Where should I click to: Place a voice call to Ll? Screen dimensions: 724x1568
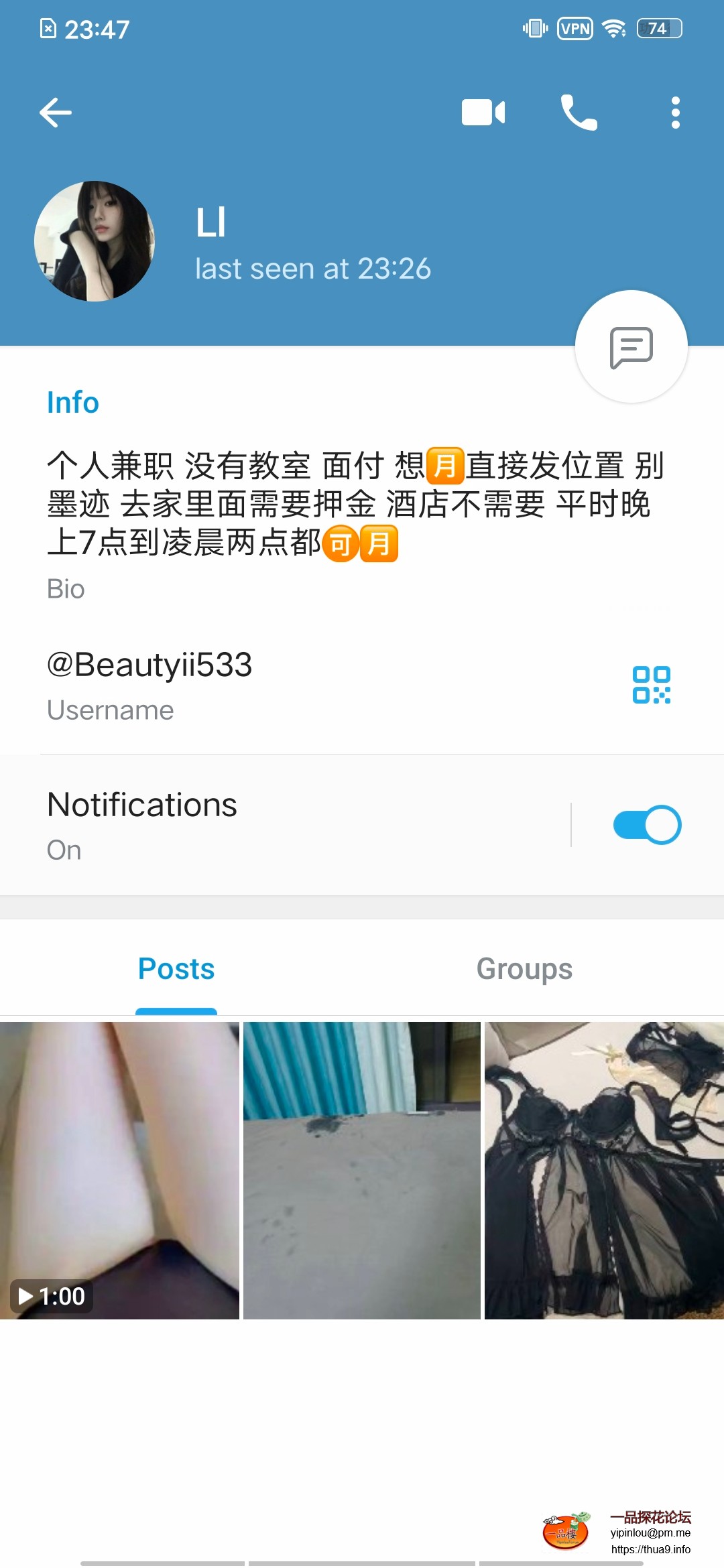click(x=579, y=112)
